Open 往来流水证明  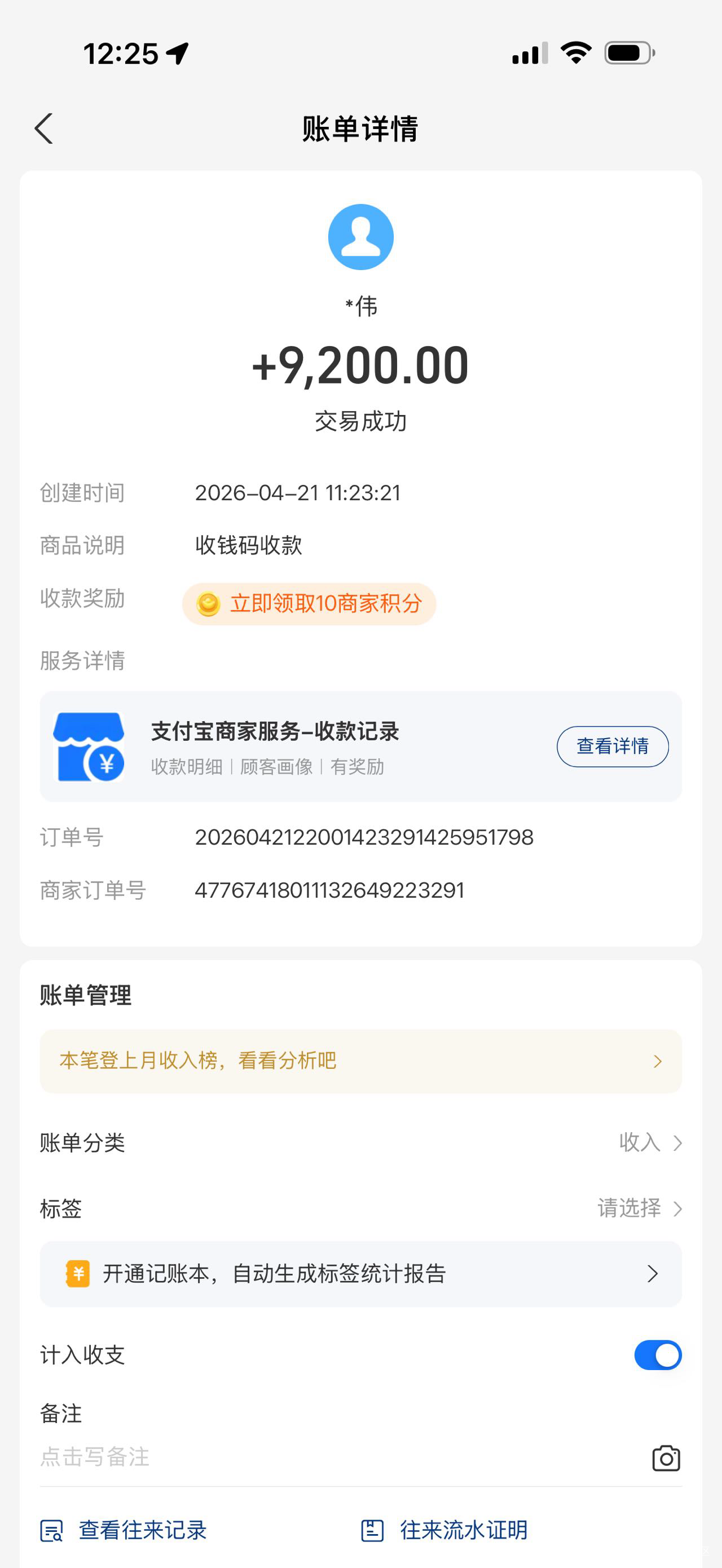(x=444, y=1530)
